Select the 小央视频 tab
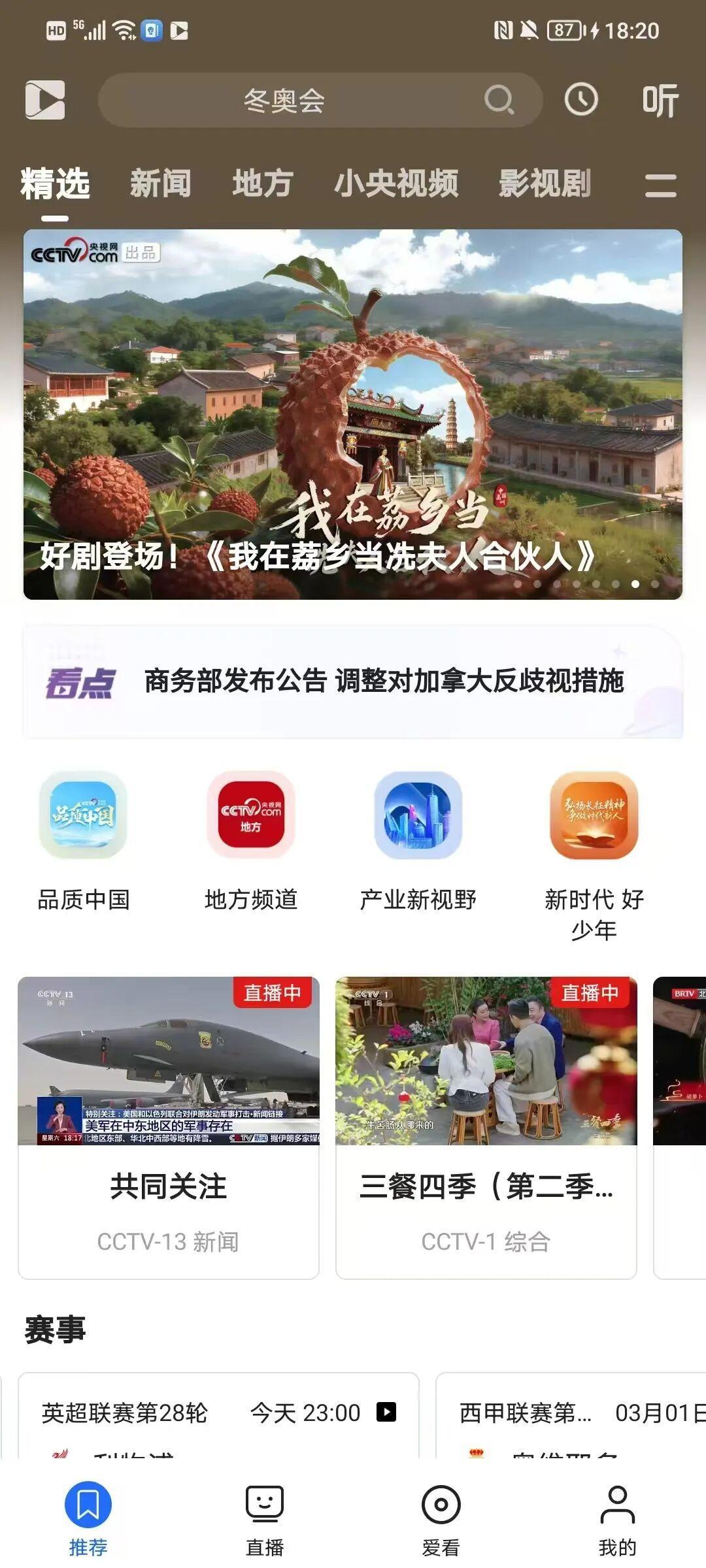 pos(396,184)
